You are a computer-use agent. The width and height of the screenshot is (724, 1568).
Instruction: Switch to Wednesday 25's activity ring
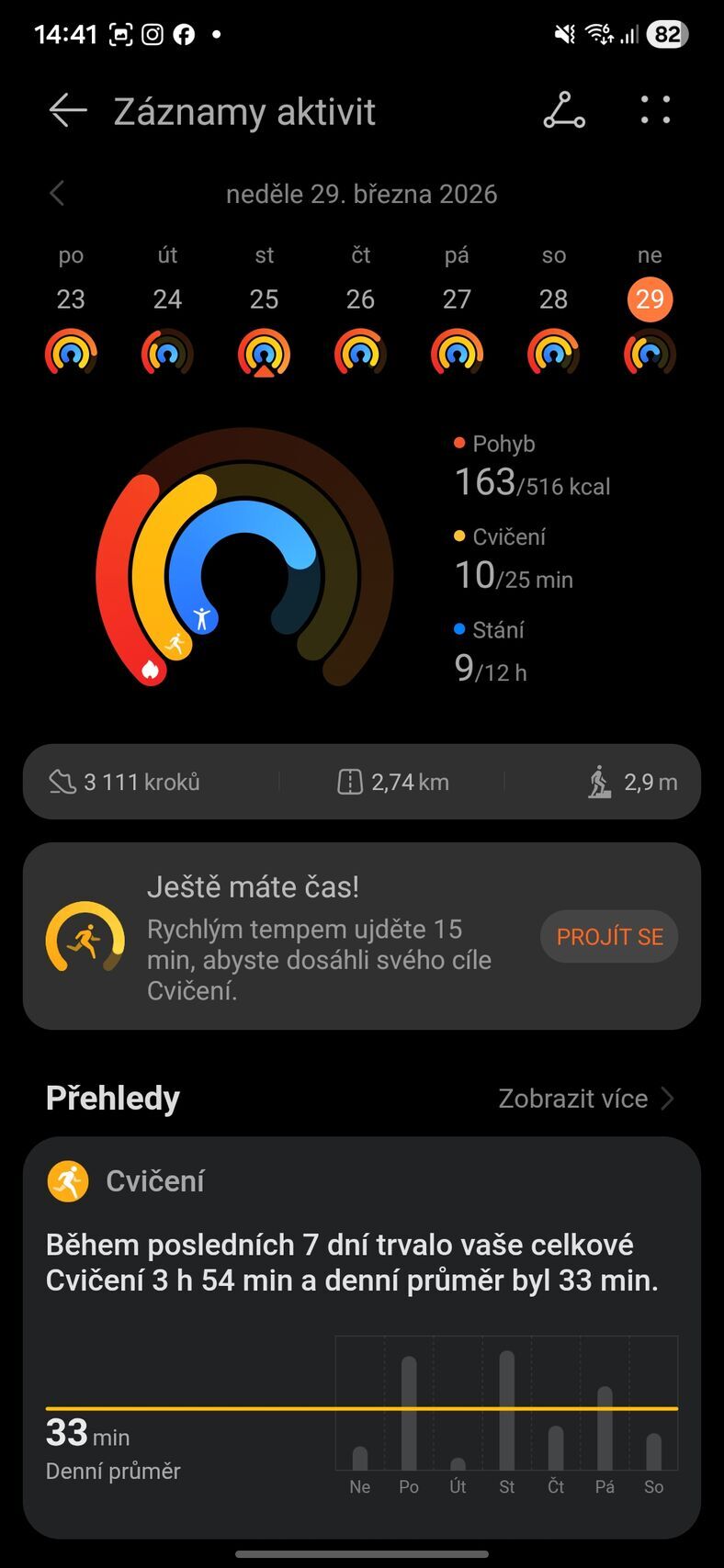pyautogui.click(x=264, y=352)
